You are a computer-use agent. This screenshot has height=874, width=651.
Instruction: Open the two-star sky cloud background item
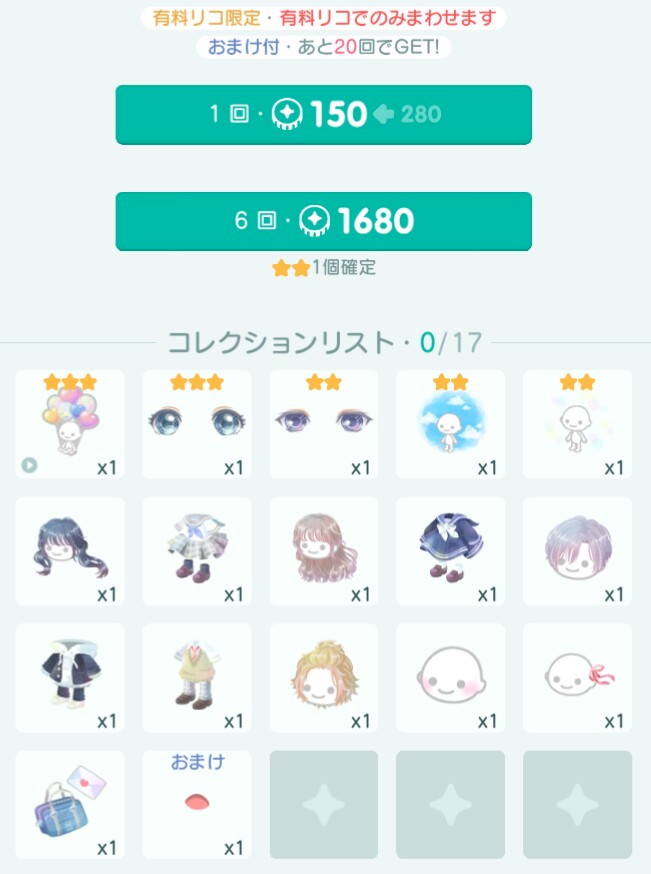(x=450, y=424)
